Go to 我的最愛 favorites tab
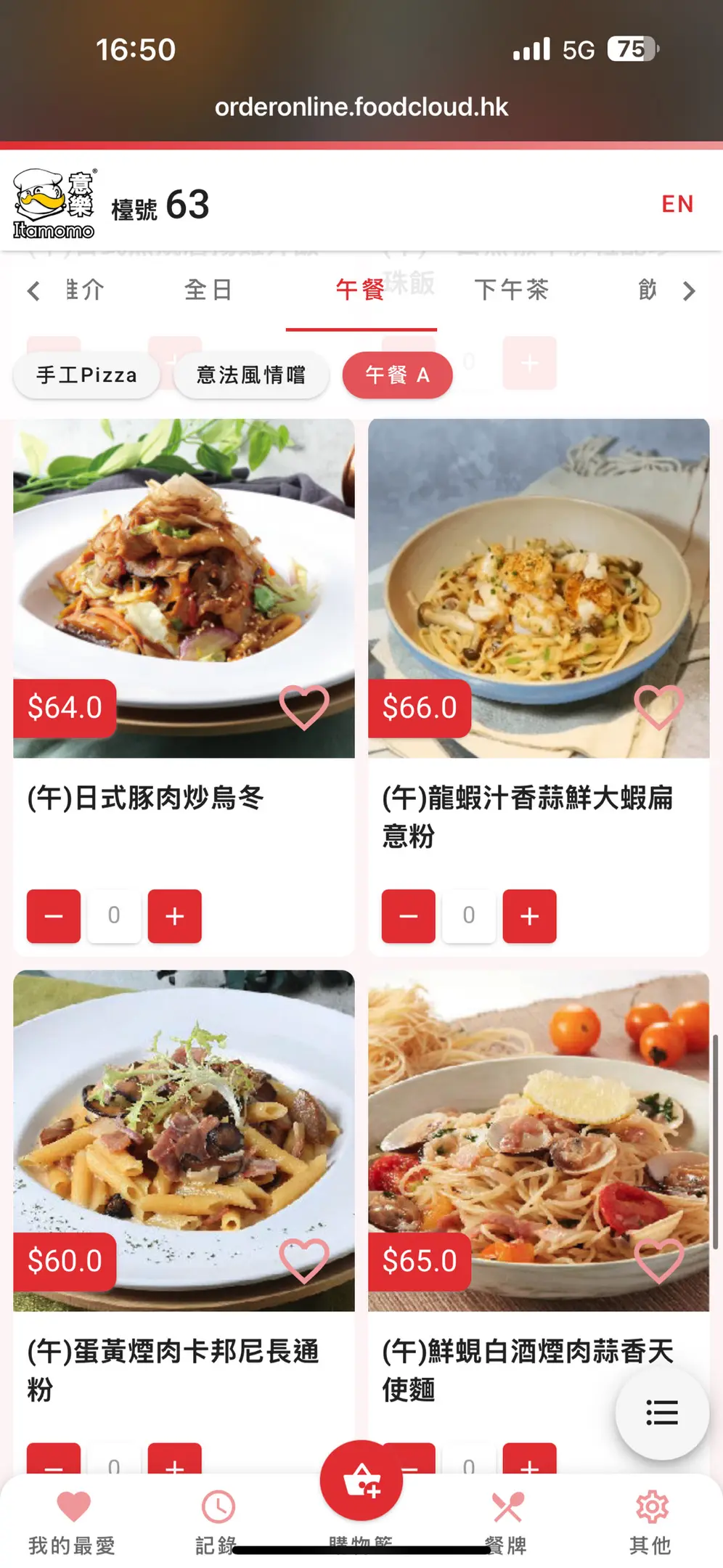The image size is (723, 1568). [73, 1520]
